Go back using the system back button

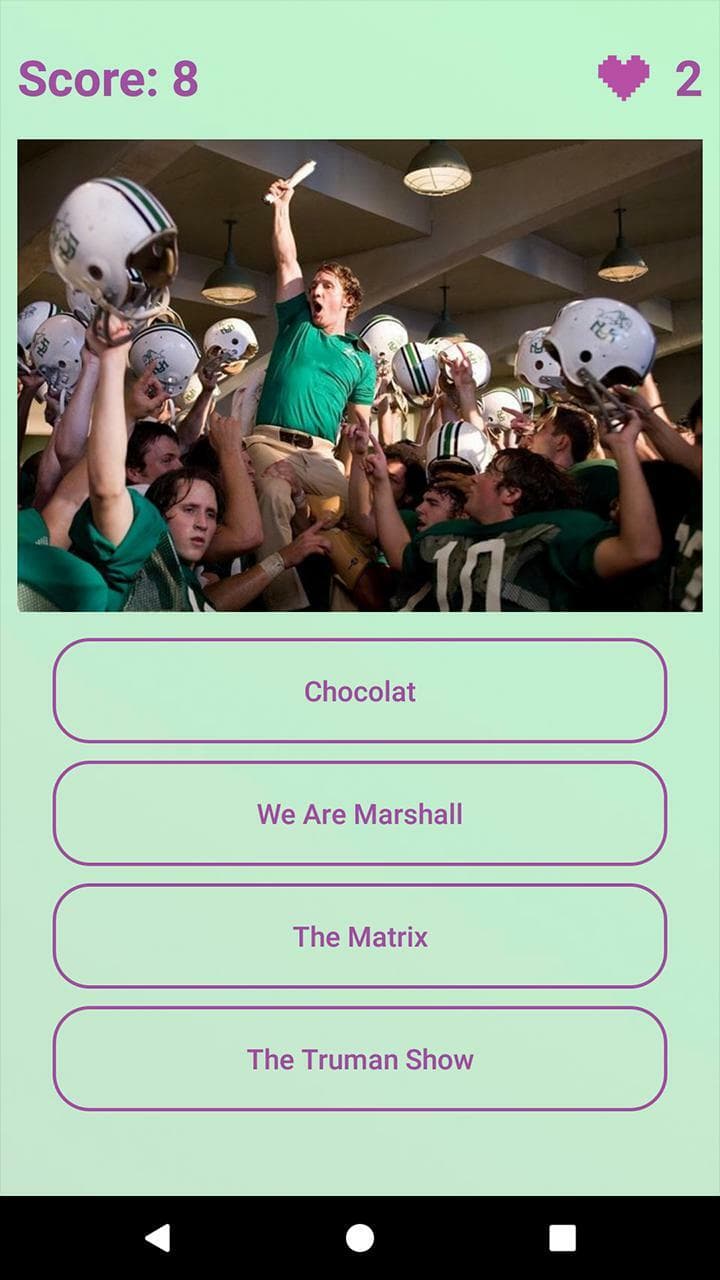(158, 1238)
